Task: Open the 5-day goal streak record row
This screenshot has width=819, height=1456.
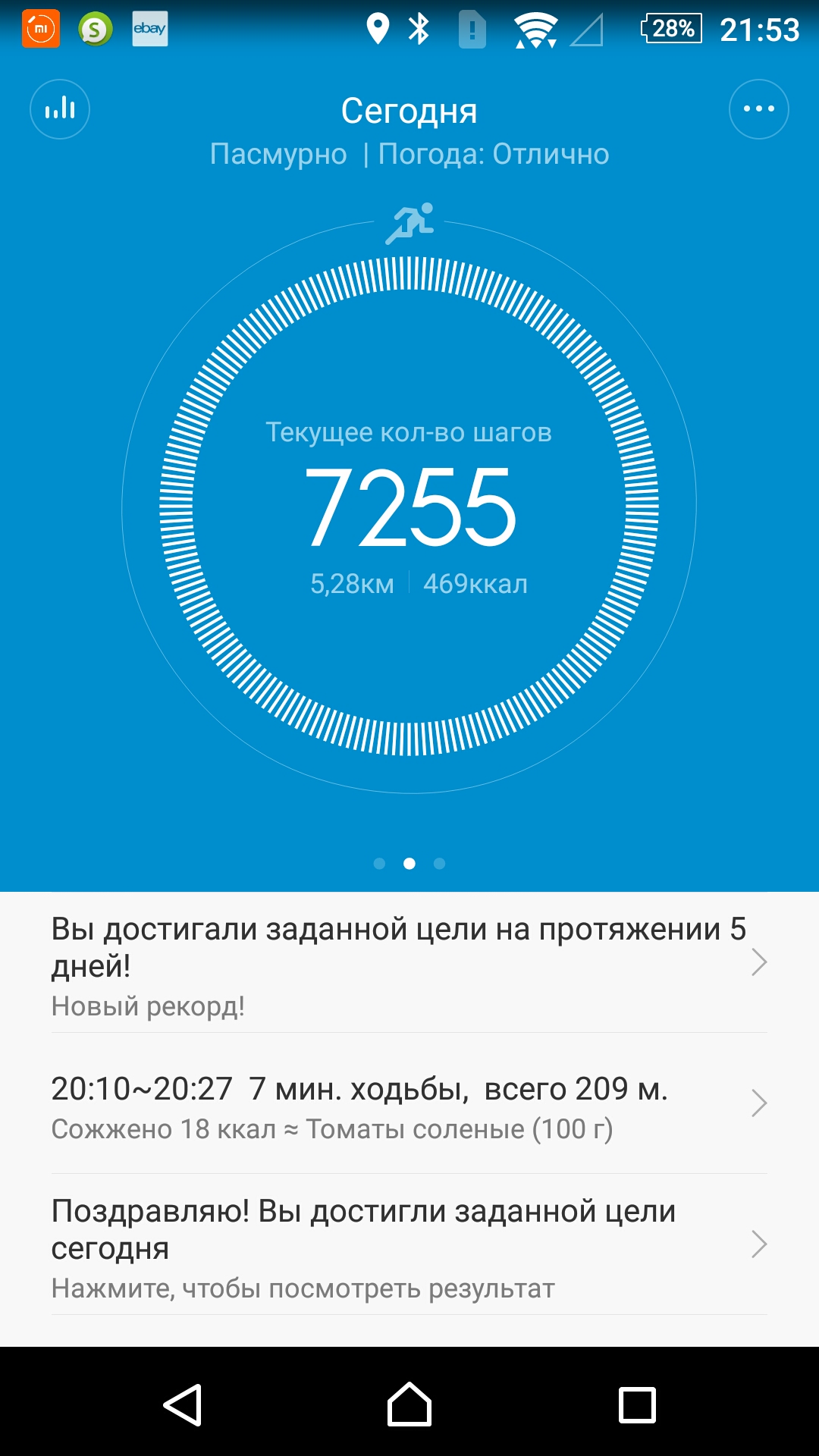Action: tap(409, 963)
